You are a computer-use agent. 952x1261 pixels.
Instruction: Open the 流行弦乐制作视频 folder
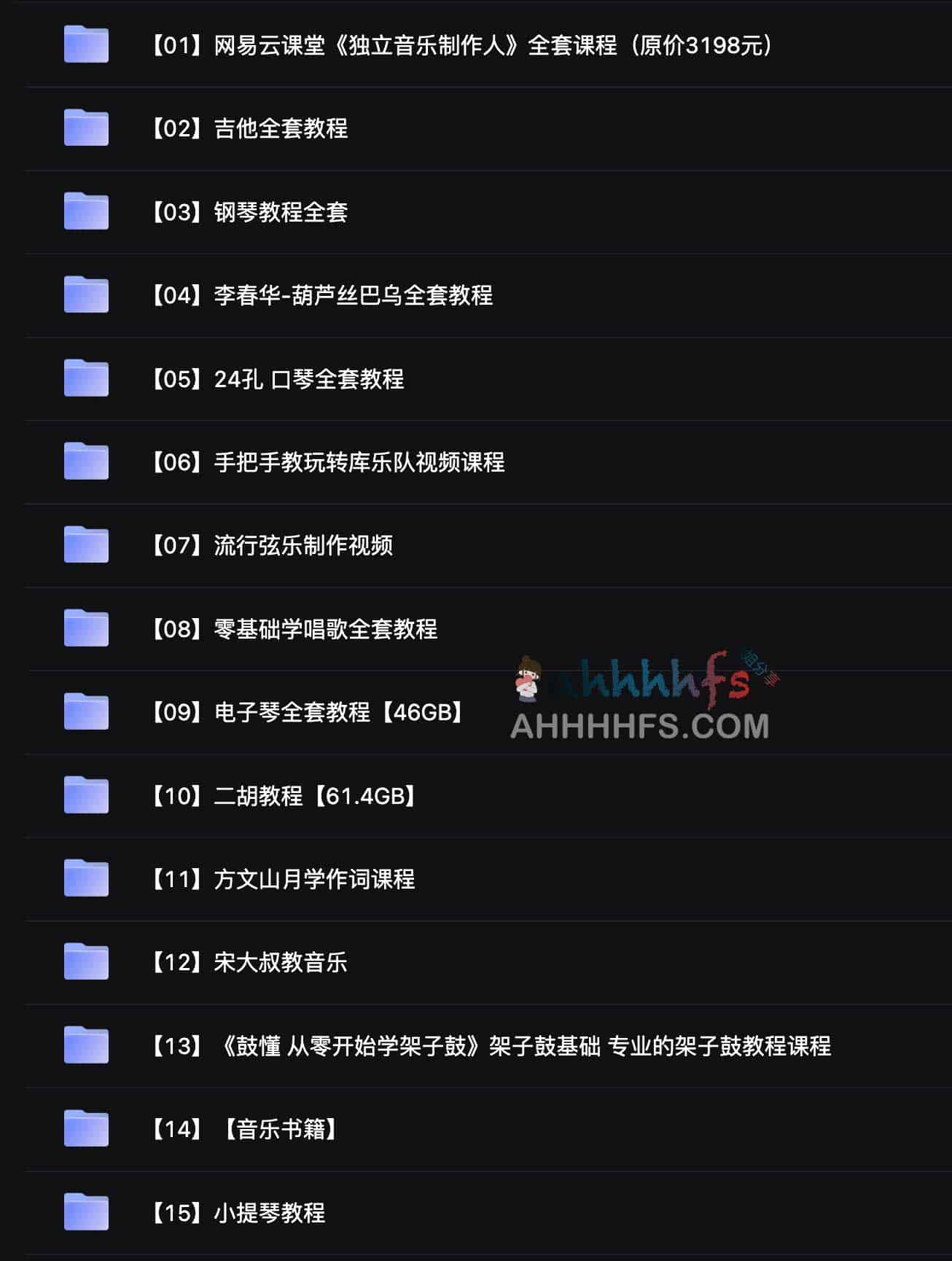(271, 545)
